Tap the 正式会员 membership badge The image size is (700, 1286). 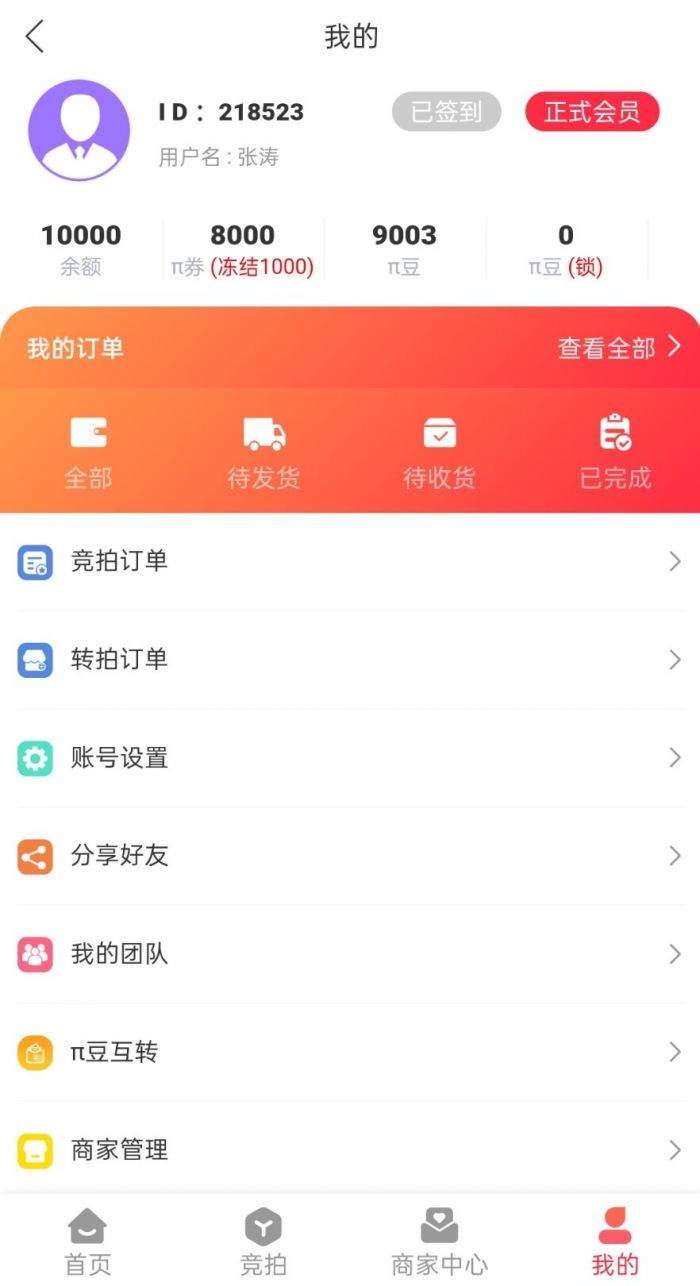pos(592,112)
